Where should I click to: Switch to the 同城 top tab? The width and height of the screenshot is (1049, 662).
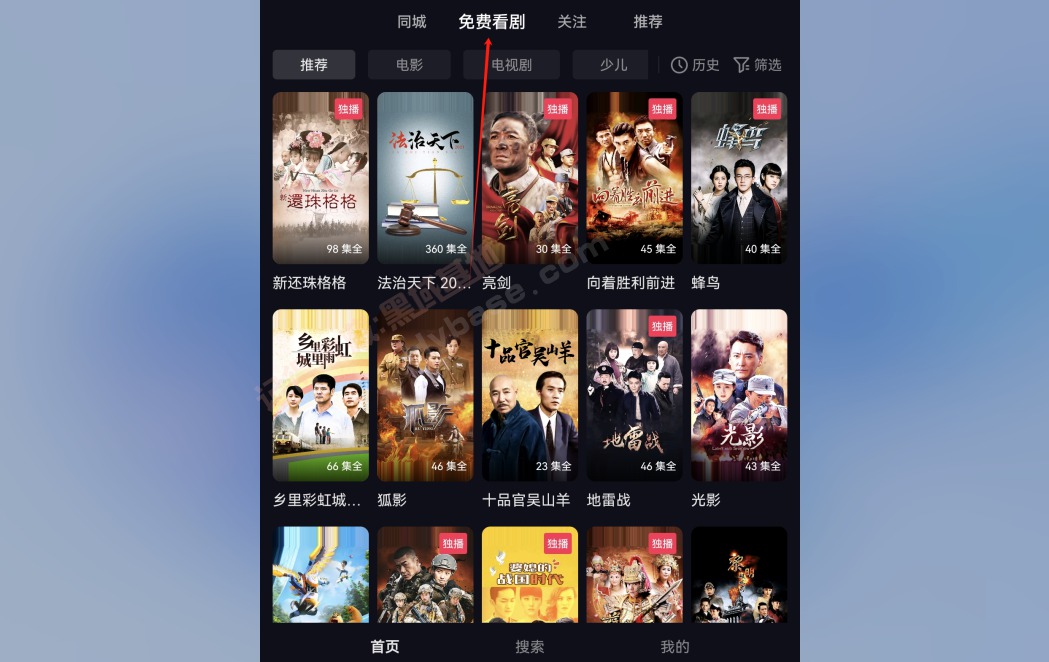point(411,21)
